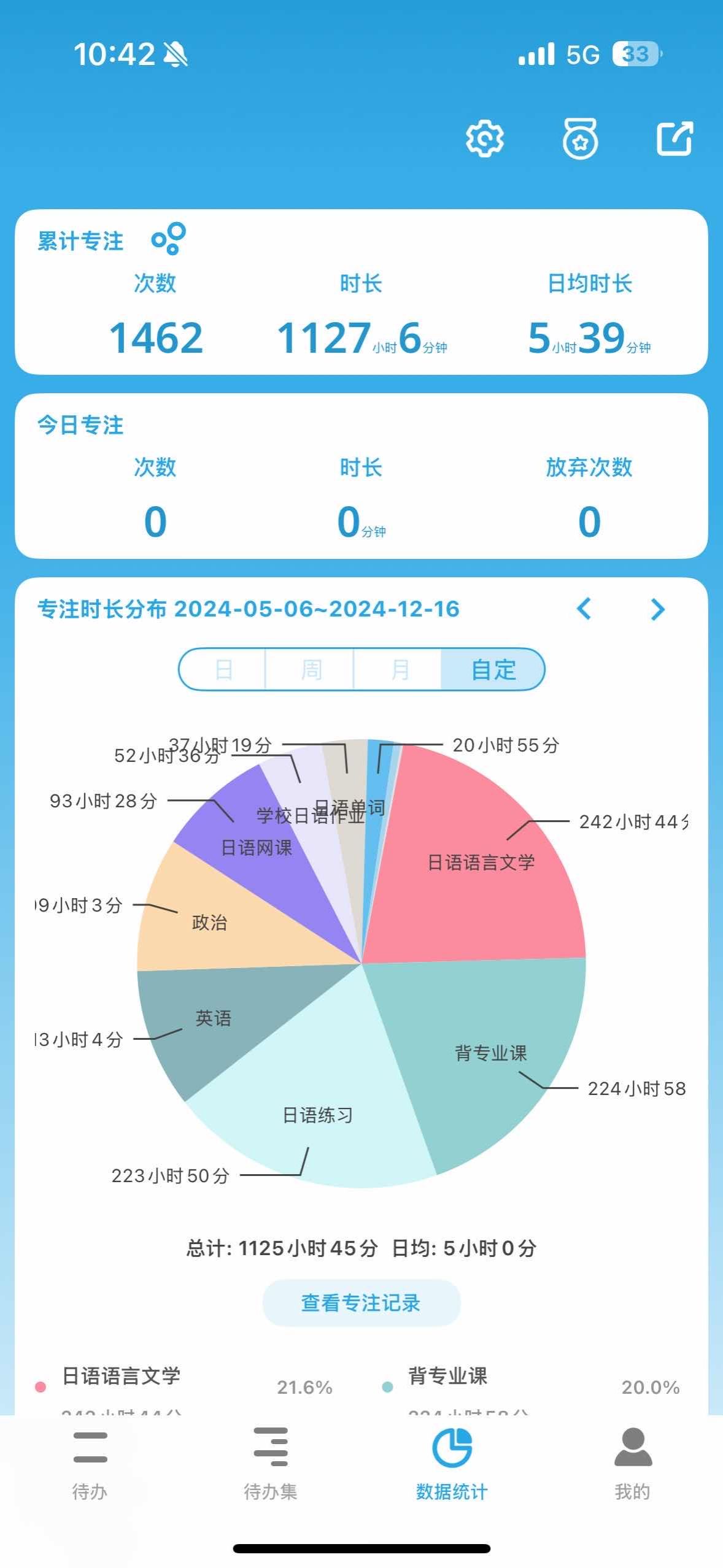Go to the next date range
This screenshot has height=1568, width=723.
[x=657, y=609]
